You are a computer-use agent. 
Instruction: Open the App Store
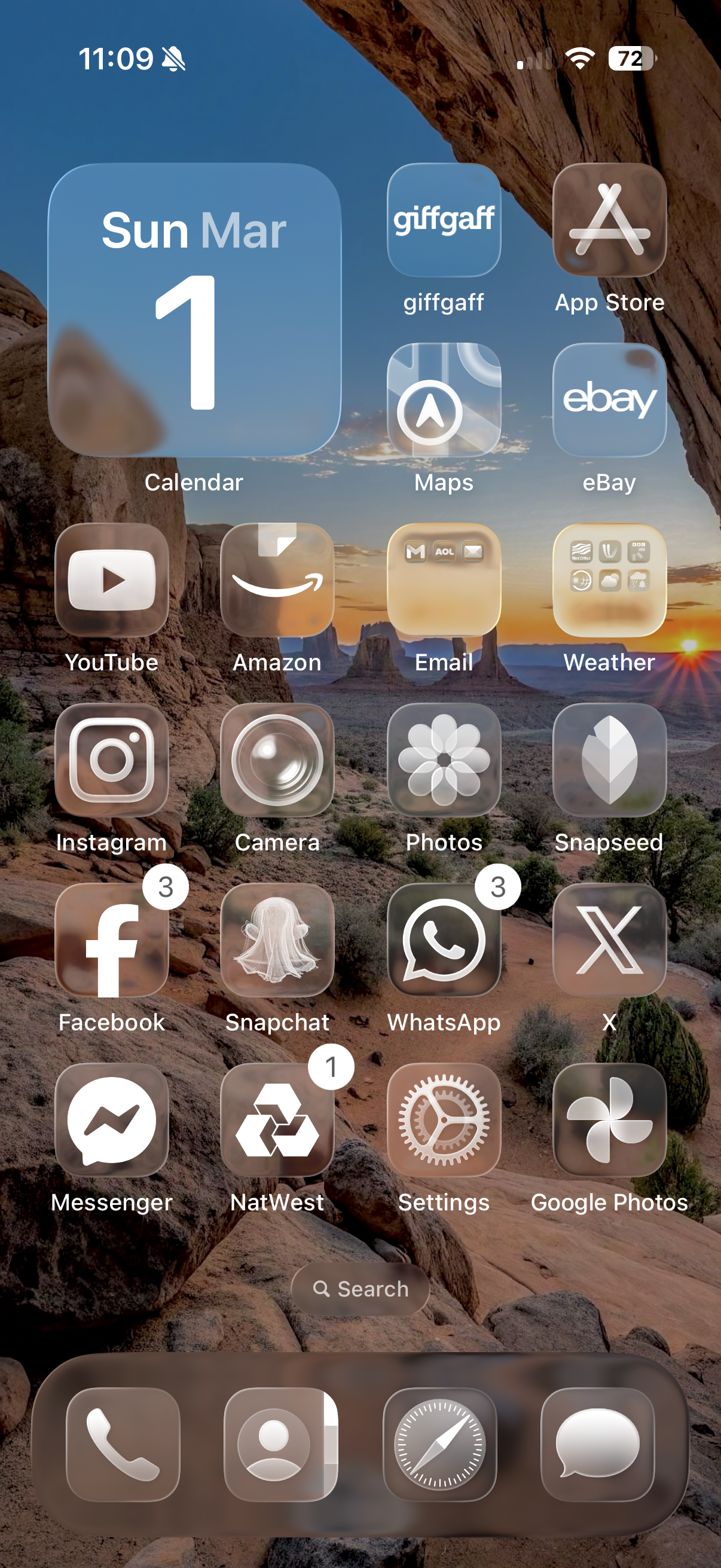coord(609,219)
